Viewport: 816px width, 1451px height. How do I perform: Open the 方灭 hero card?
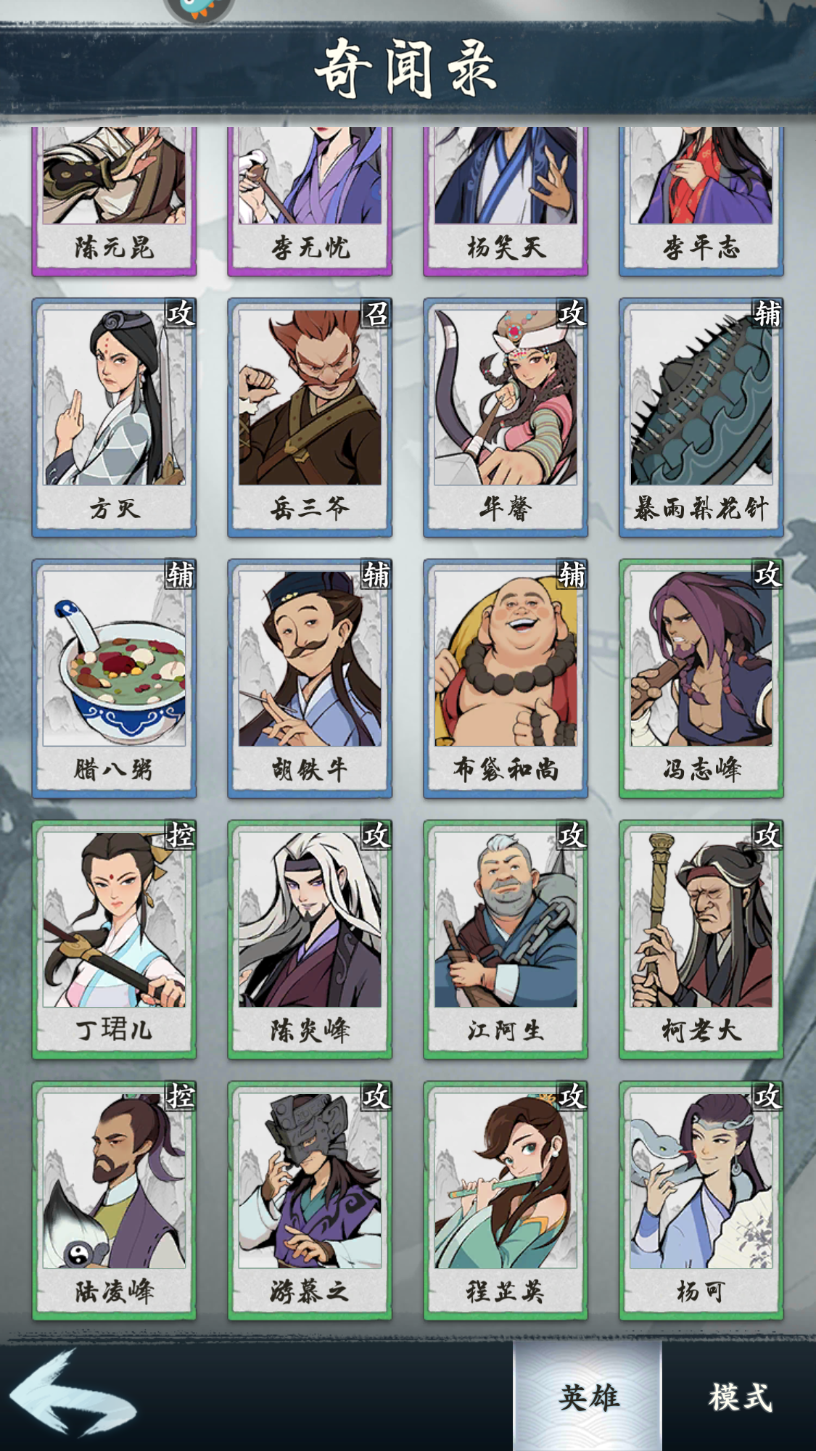pyautogui.click(x=114, y=416)
